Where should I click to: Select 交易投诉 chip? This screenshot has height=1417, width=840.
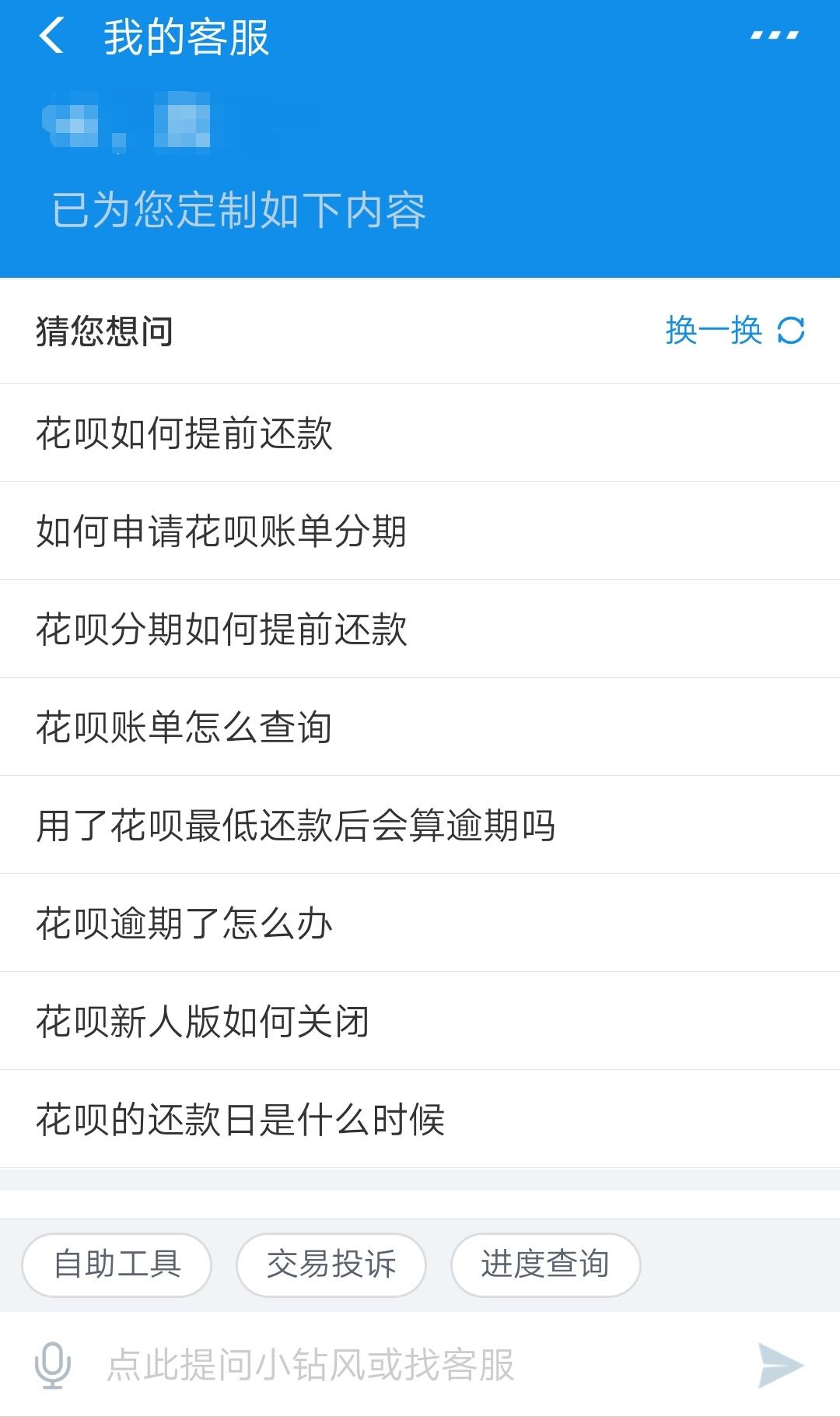point(331,1264)
